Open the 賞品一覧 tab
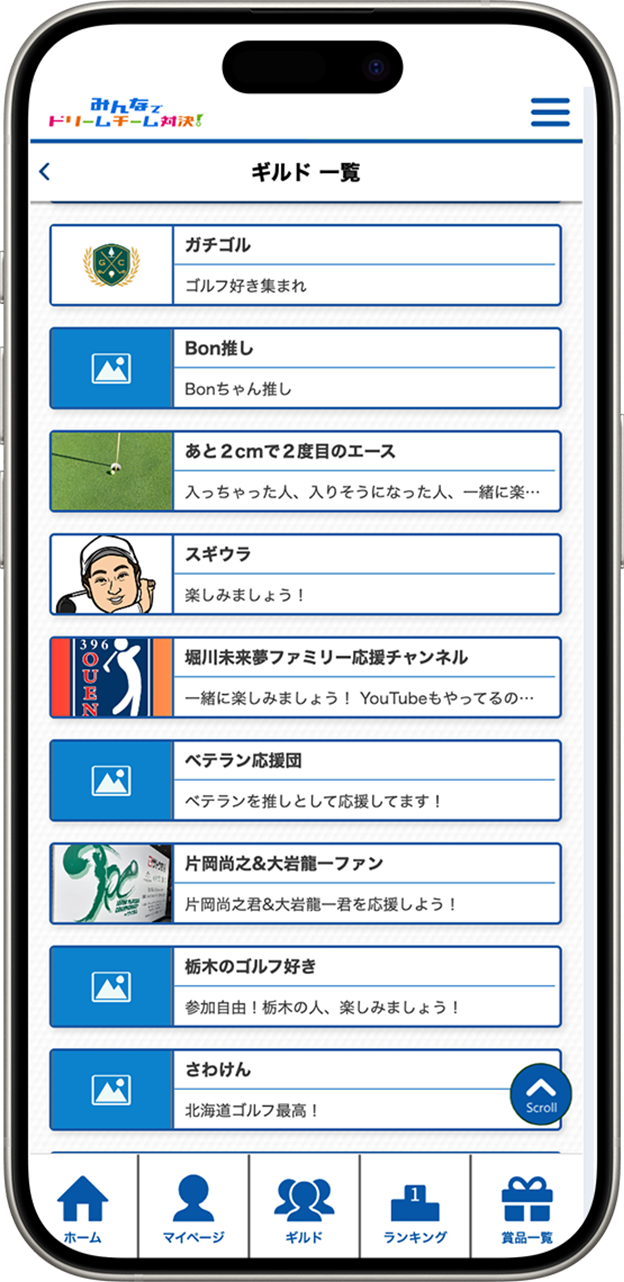The height and width of the screenshot is (1282, 624). coord(526,1207)
